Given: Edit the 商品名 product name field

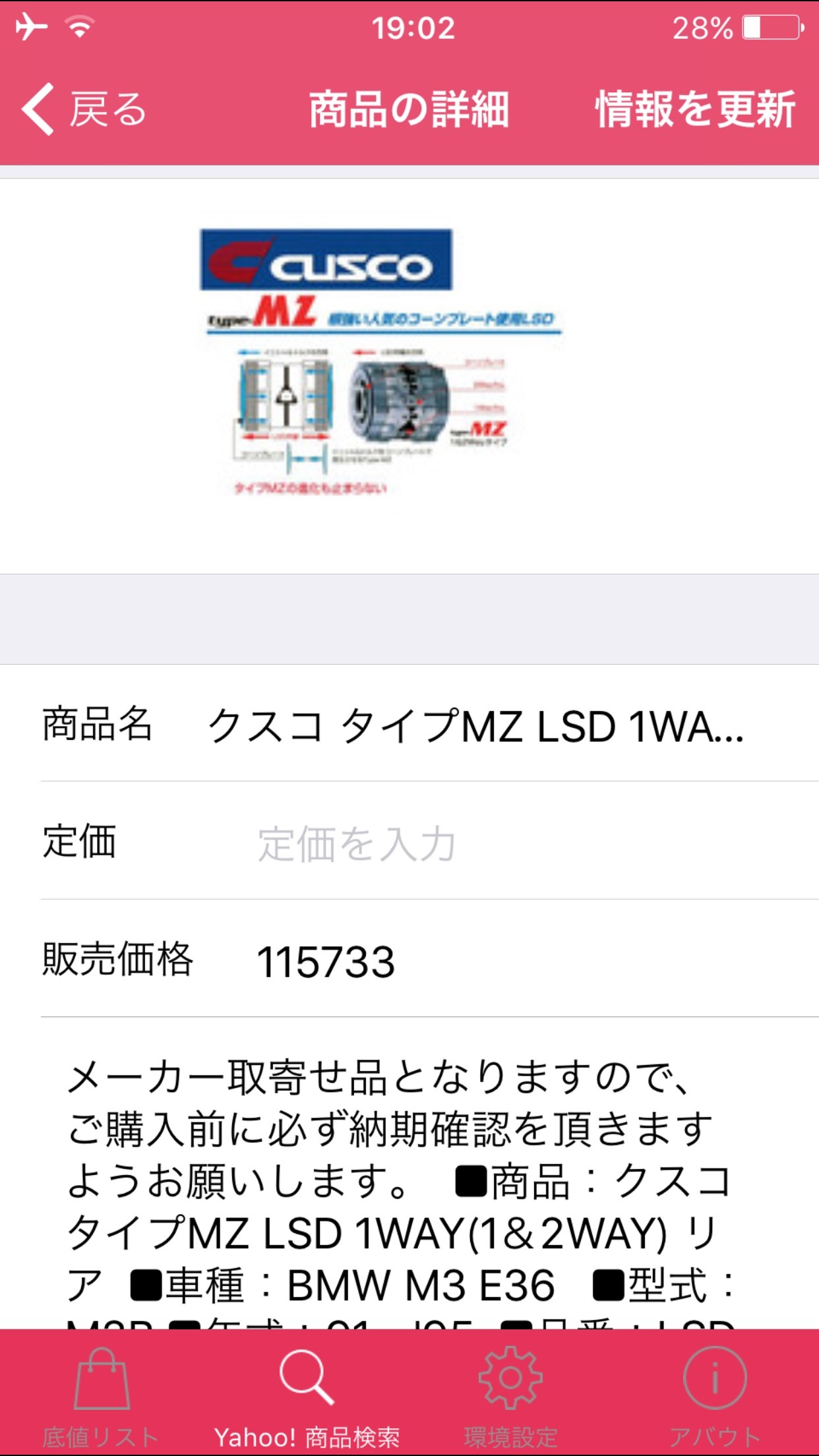Looking at the screenshot, I should click(476, 726).
